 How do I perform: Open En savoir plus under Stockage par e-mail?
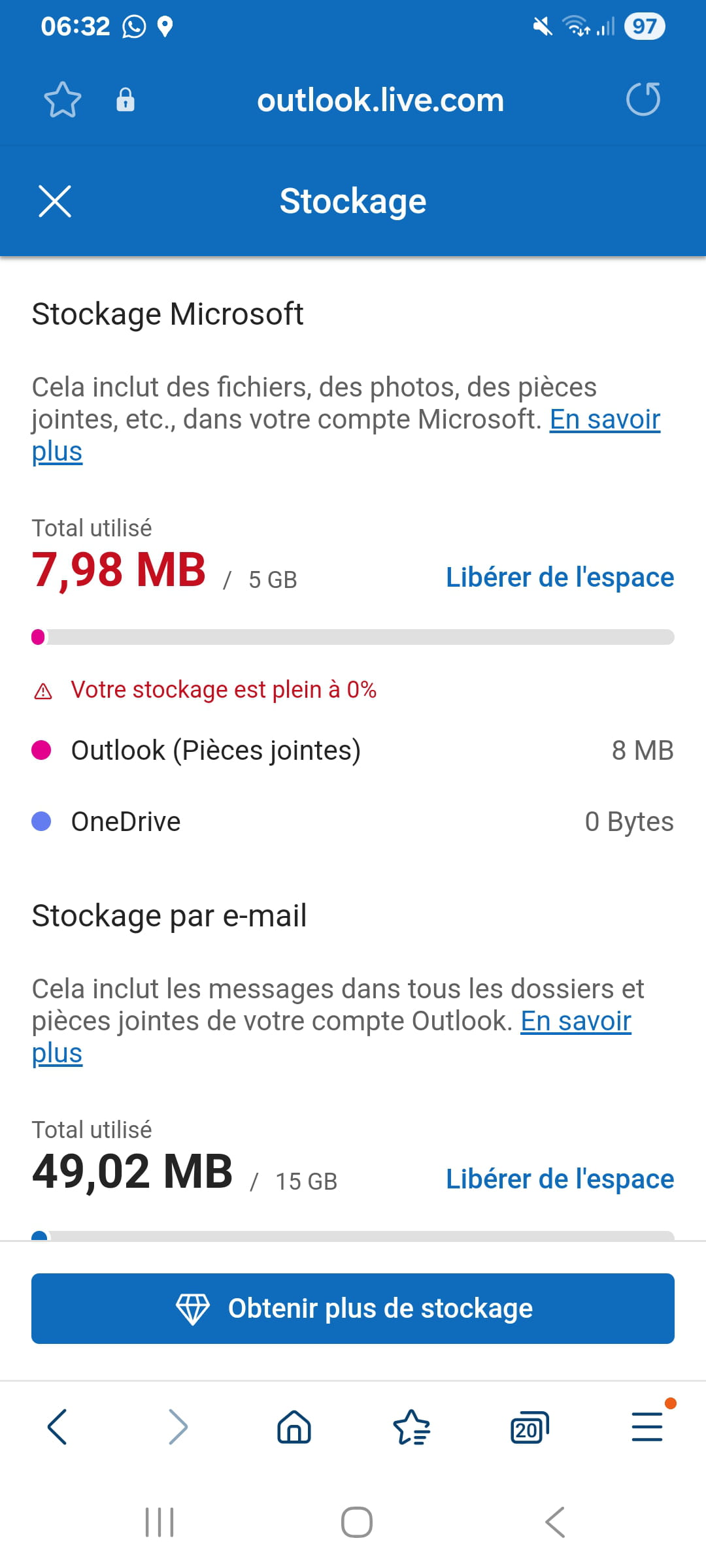[x=331, y=1037]
